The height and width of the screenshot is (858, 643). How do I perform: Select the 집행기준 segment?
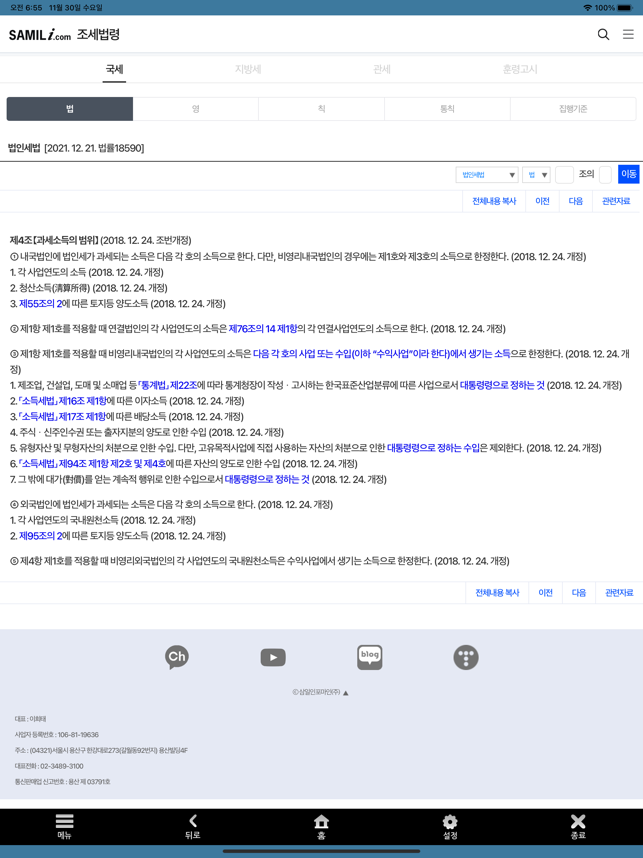pyautogui.click(x=573, y=109)
